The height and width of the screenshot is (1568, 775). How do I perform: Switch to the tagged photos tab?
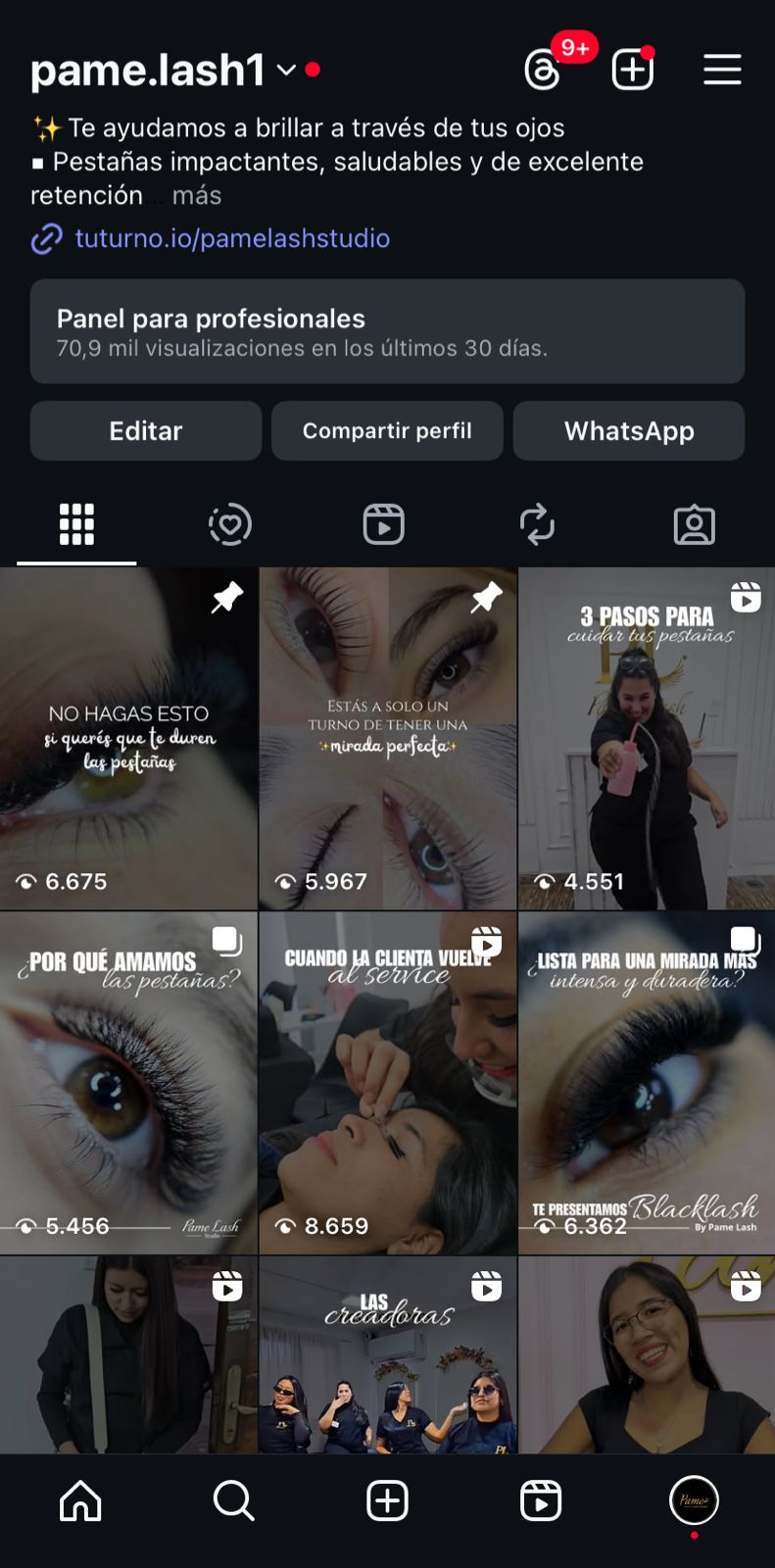(x=694, y=524)
